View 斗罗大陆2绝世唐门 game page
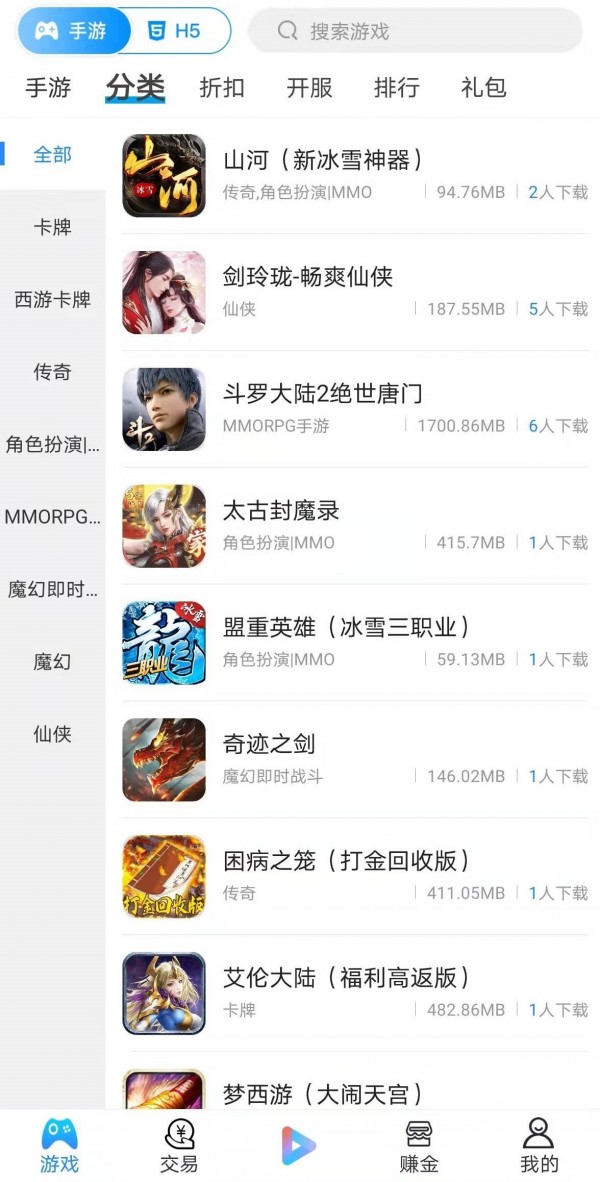 coord(322,394)
